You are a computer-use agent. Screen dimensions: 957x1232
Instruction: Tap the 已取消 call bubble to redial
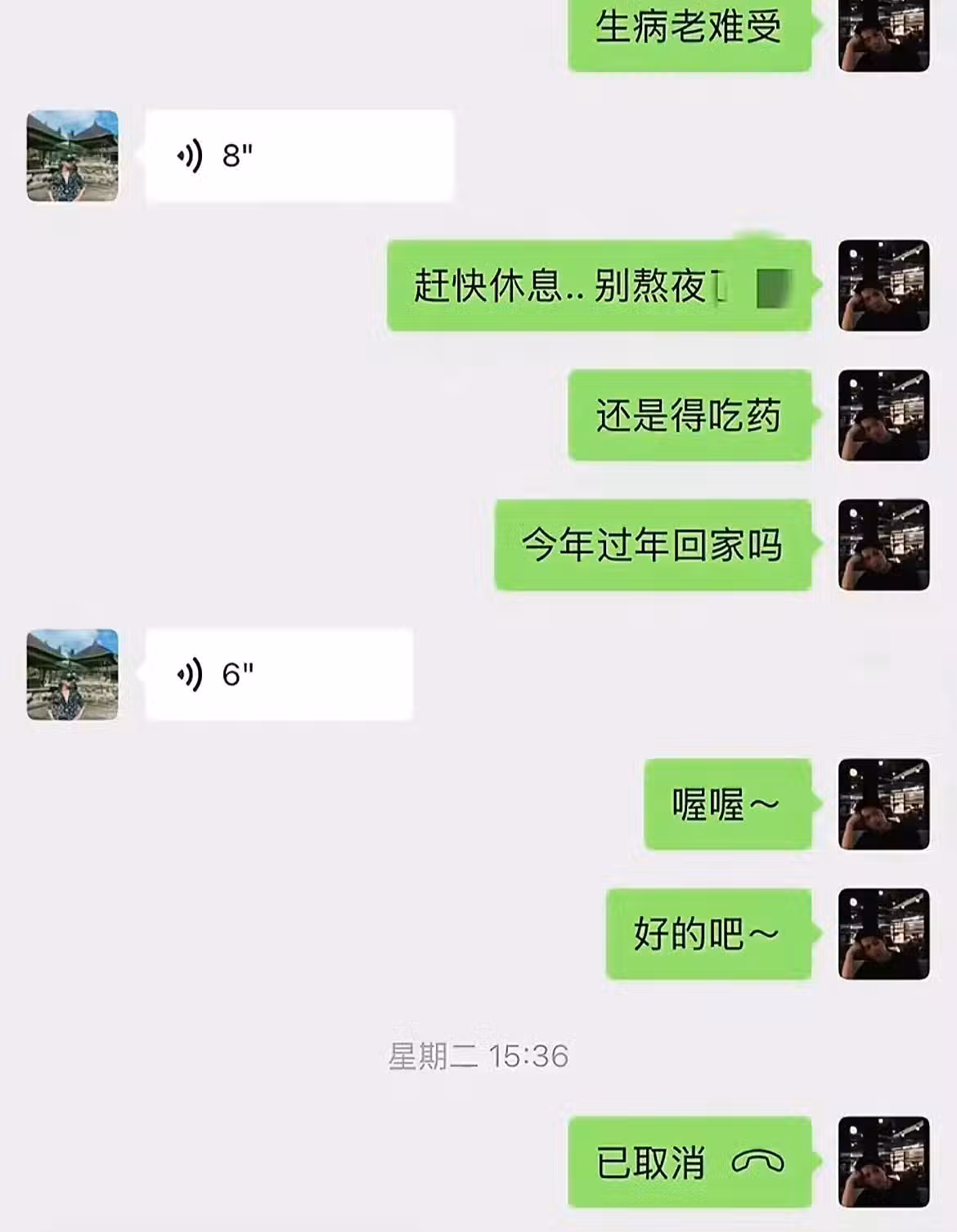(689, 1162)
